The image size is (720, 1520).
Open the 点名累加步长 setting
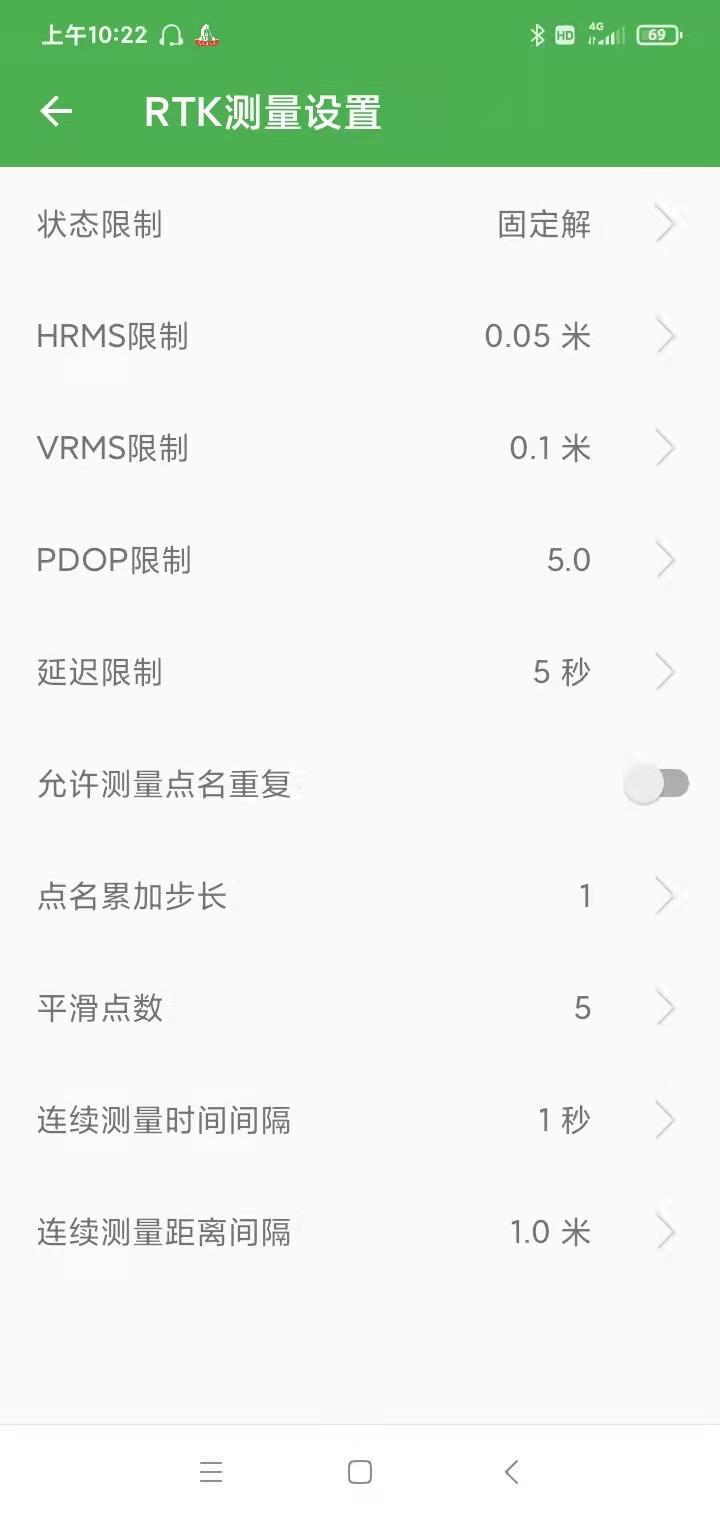pos(360,896)
